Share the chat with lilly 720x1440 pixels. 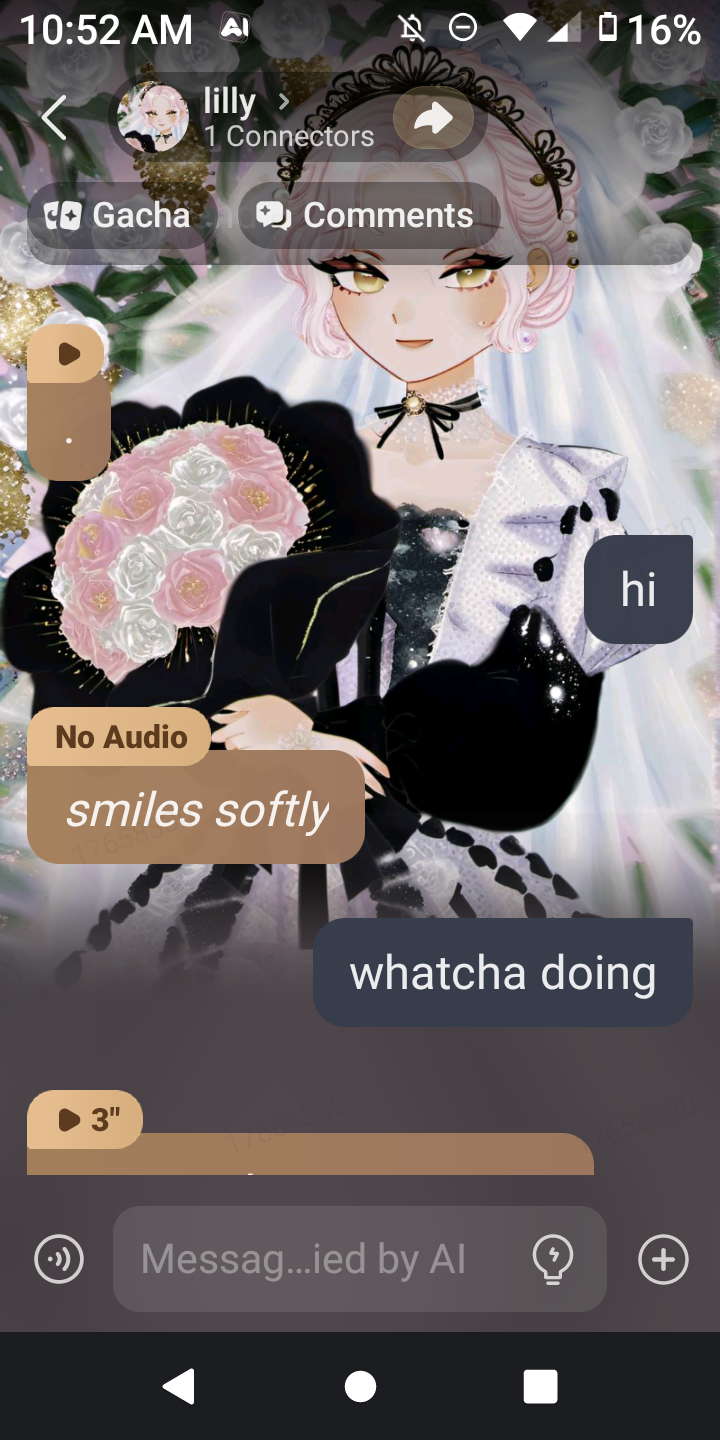click(433, 119)
